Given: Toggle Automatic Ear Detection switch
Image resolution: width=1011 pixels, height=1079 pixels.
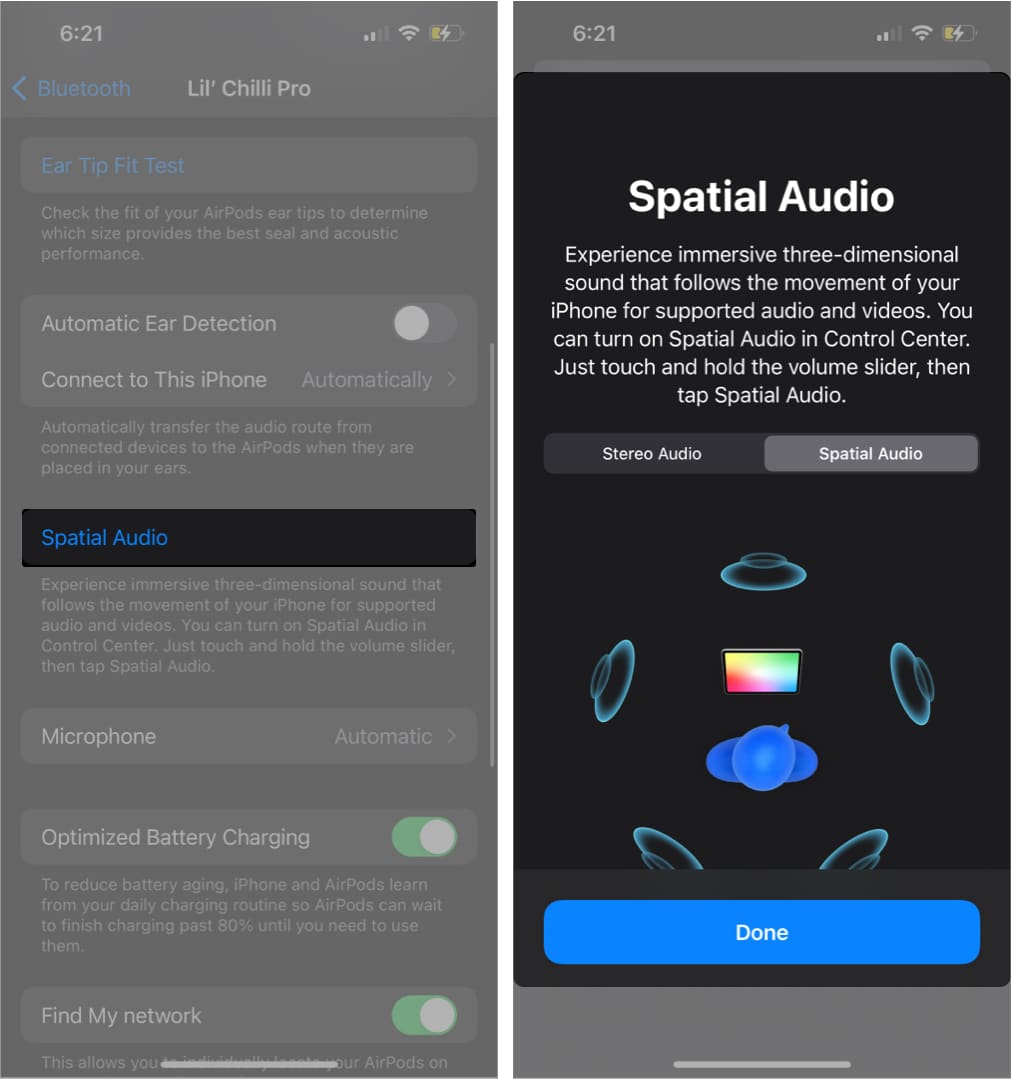Looking at the screenshot, I should pyautogui.click(x=424, y=323).
